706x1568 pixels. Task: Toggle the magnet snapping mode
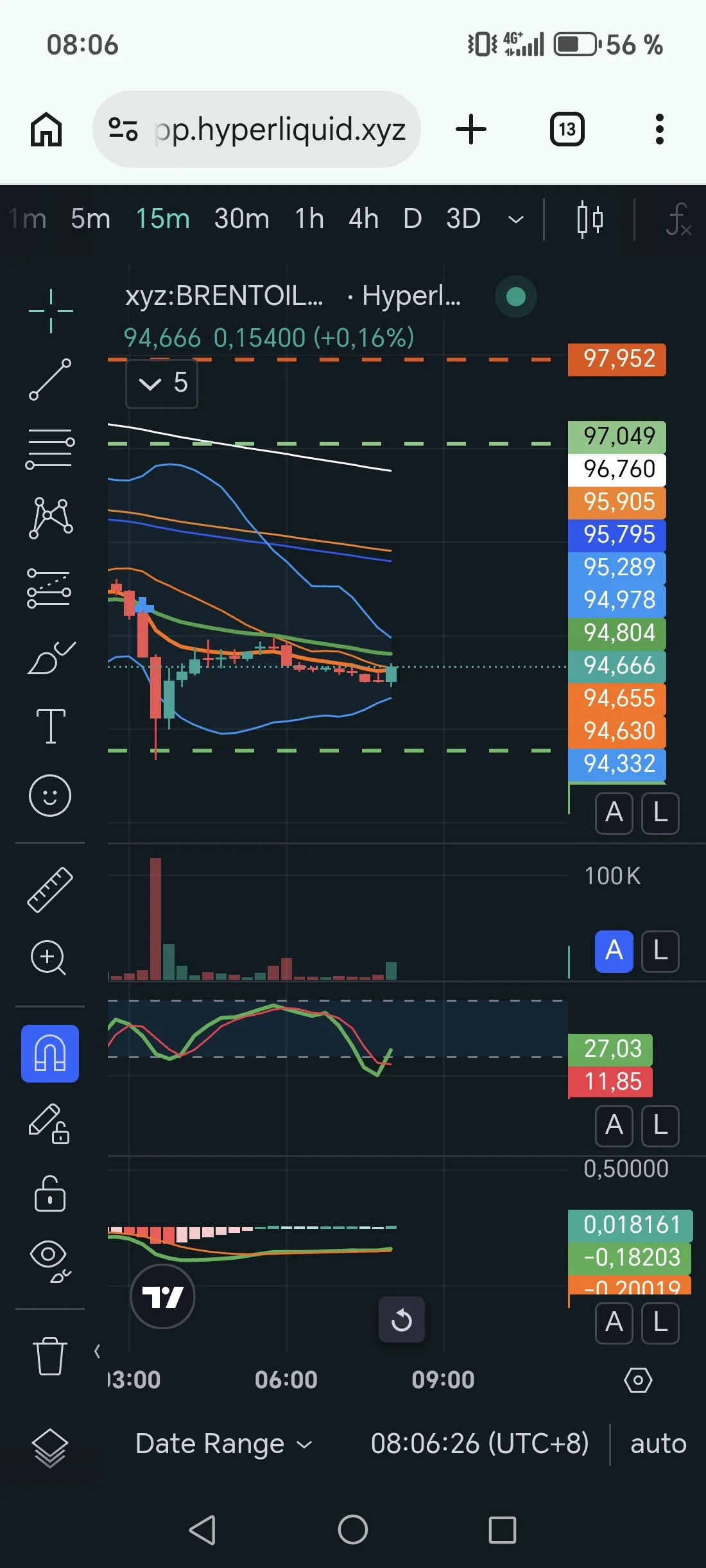click(50, 1054)
